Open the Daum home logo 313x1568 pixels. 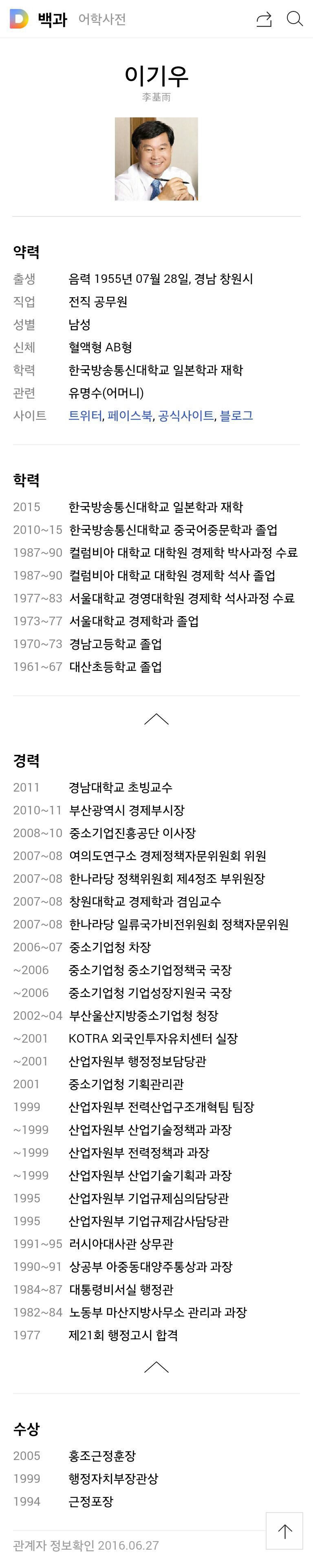[x=19, y=19]
